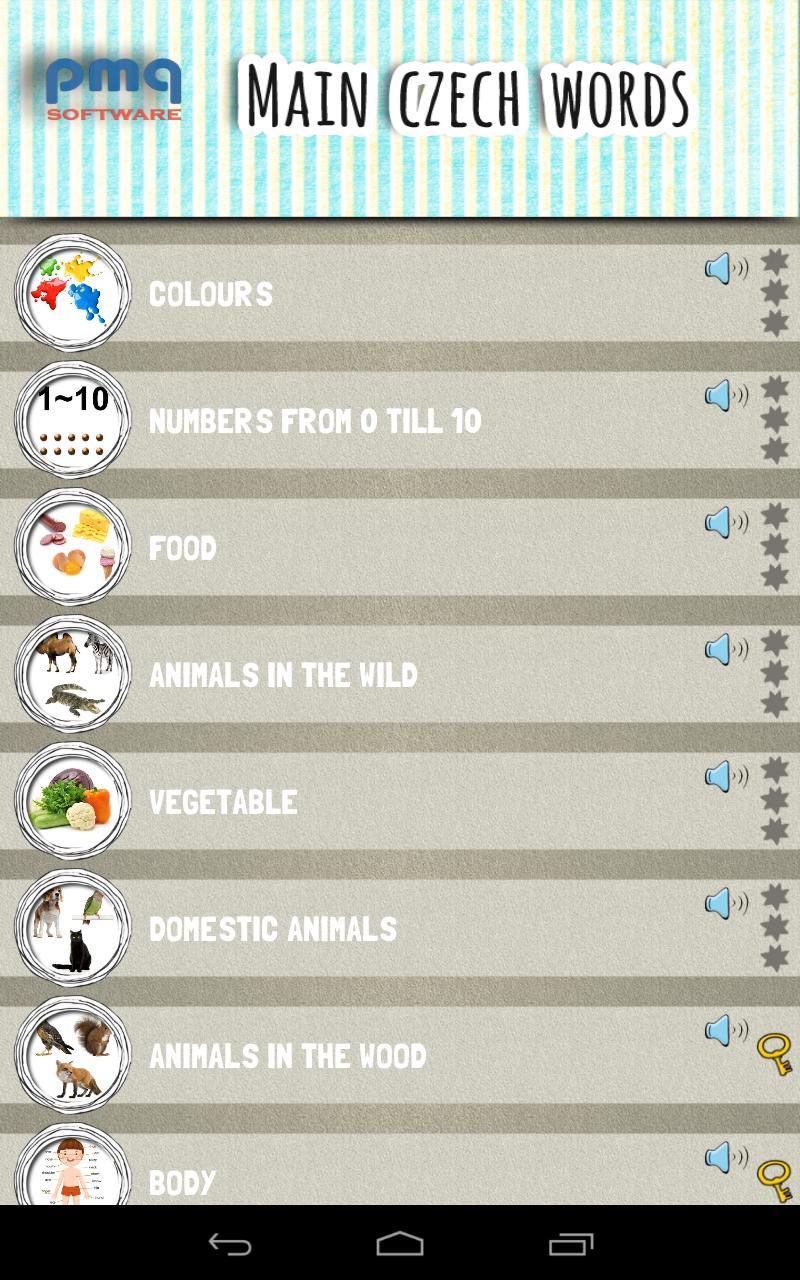Tap the Domestic Animals picture circle
Image resolution: width=800 pixels, height=1280 pixels.
pos(71,928)
